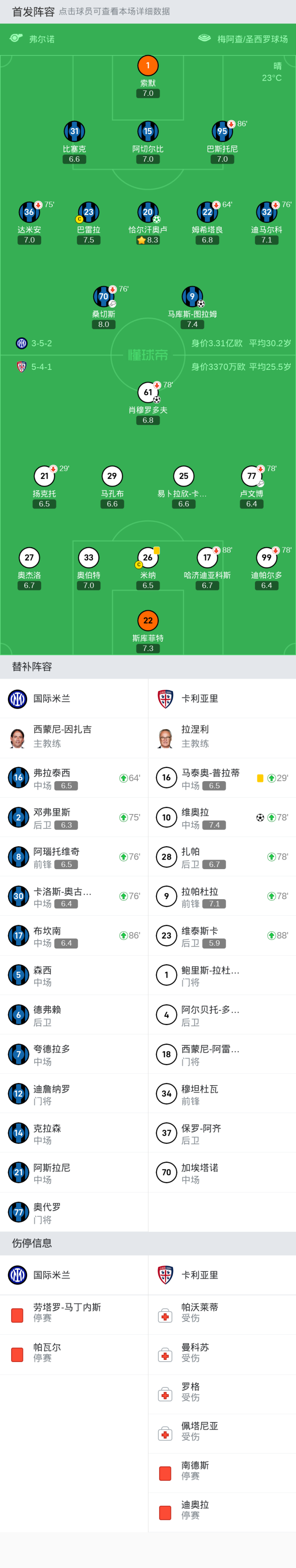Open bench player 阿瑙托维奇's data
This screenshot has width=296, height=1568.
[x=74, y=857]
